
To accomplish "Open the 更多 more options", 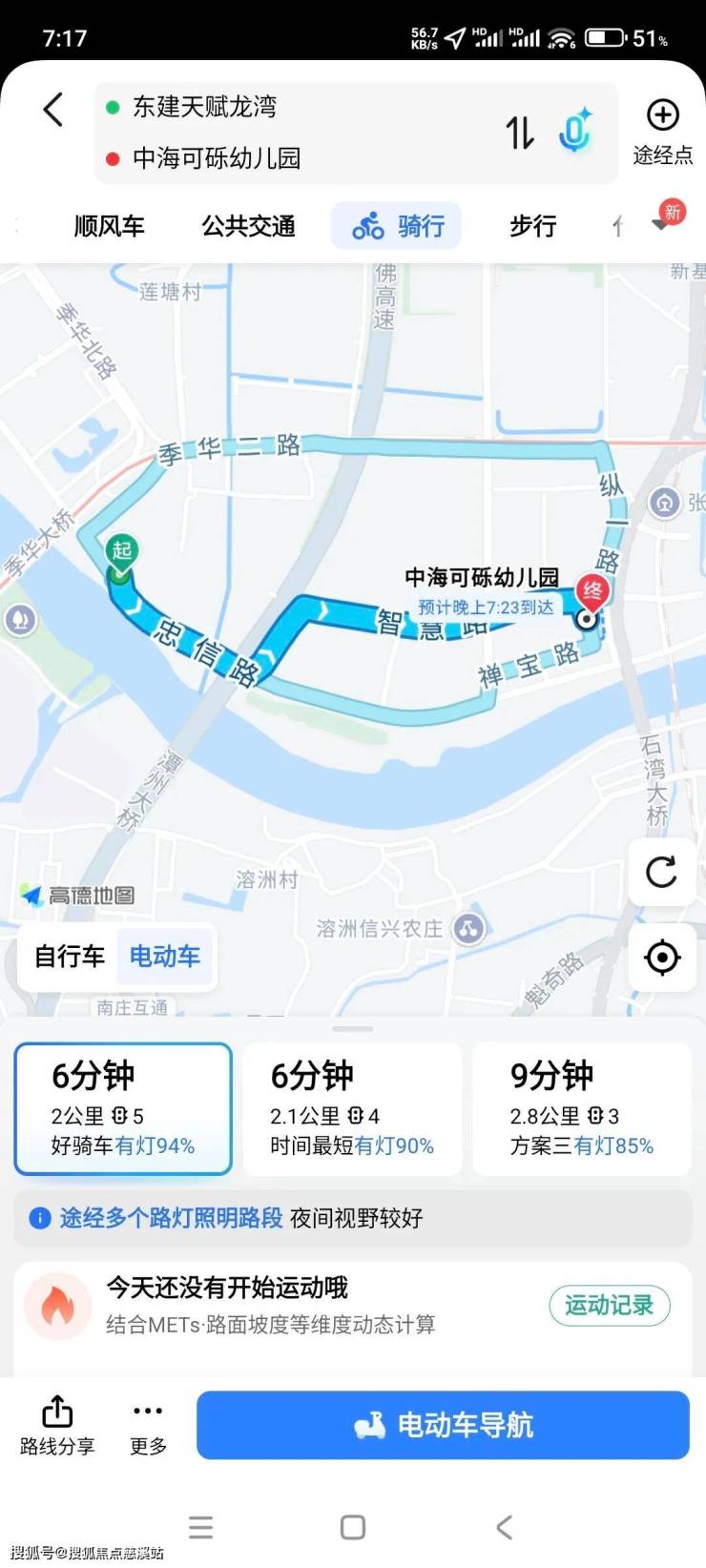I will [148, 1425].
